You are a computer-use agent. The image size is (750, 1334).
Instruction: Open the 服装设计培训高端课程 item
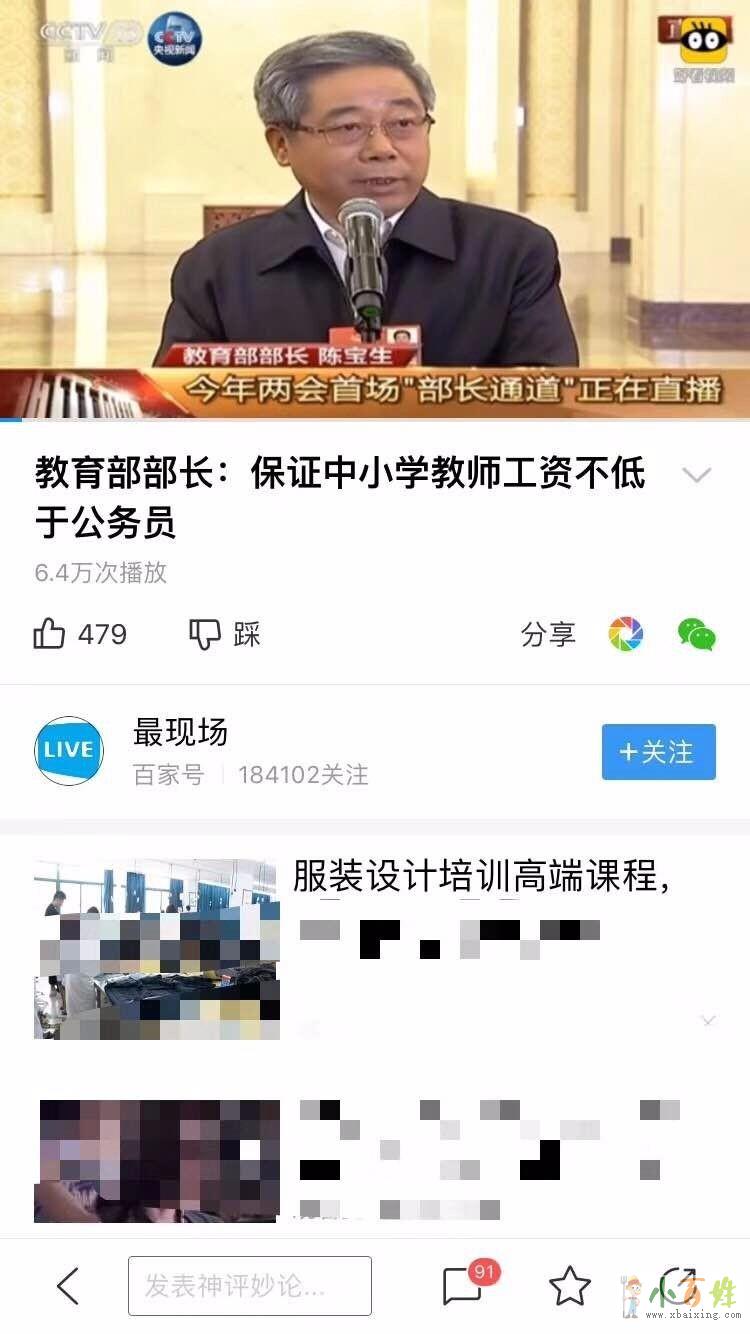coord(480,877)
